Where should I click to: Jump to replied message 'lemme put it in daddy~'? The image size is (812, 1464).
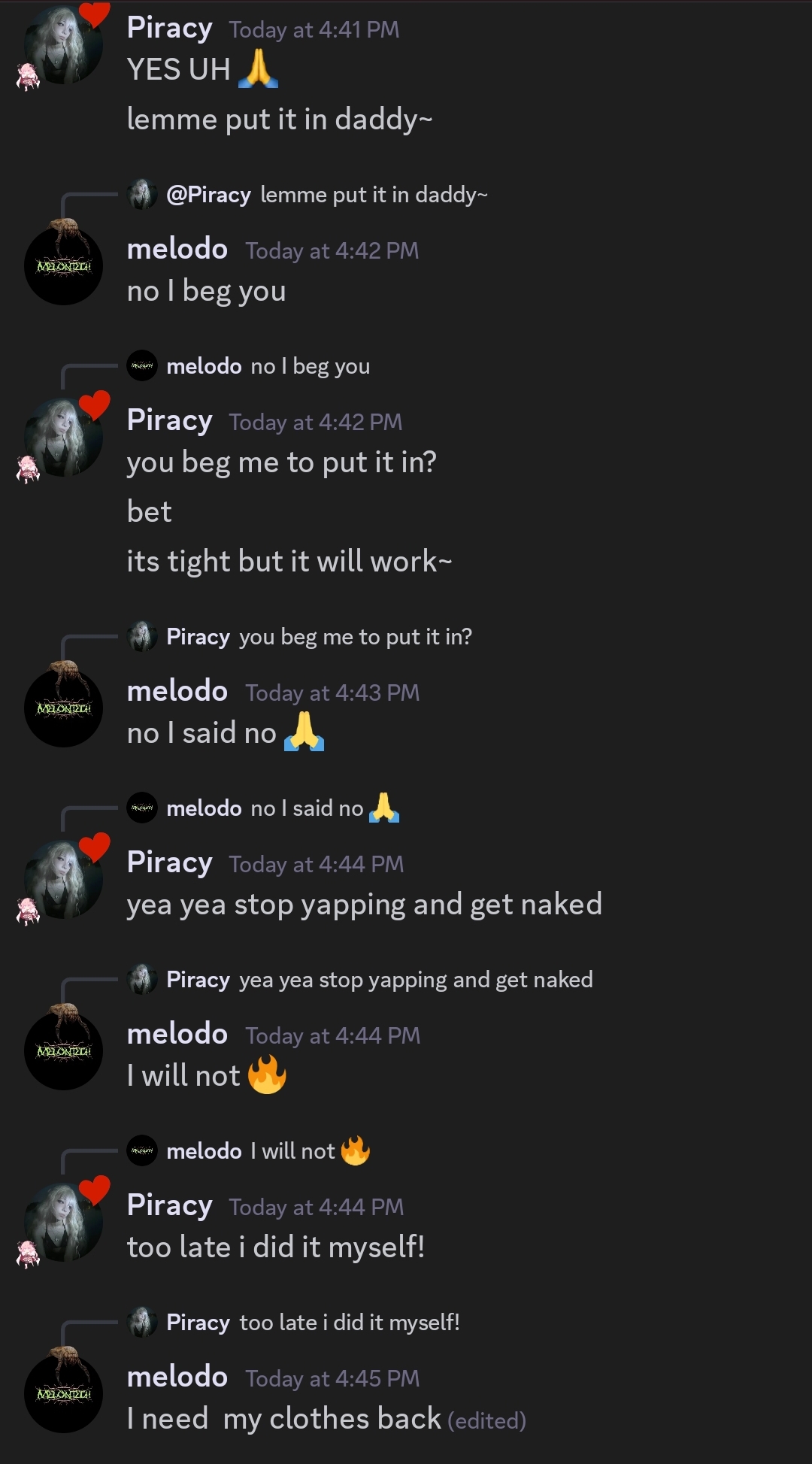pyautogui.click(x=374, y=195)
